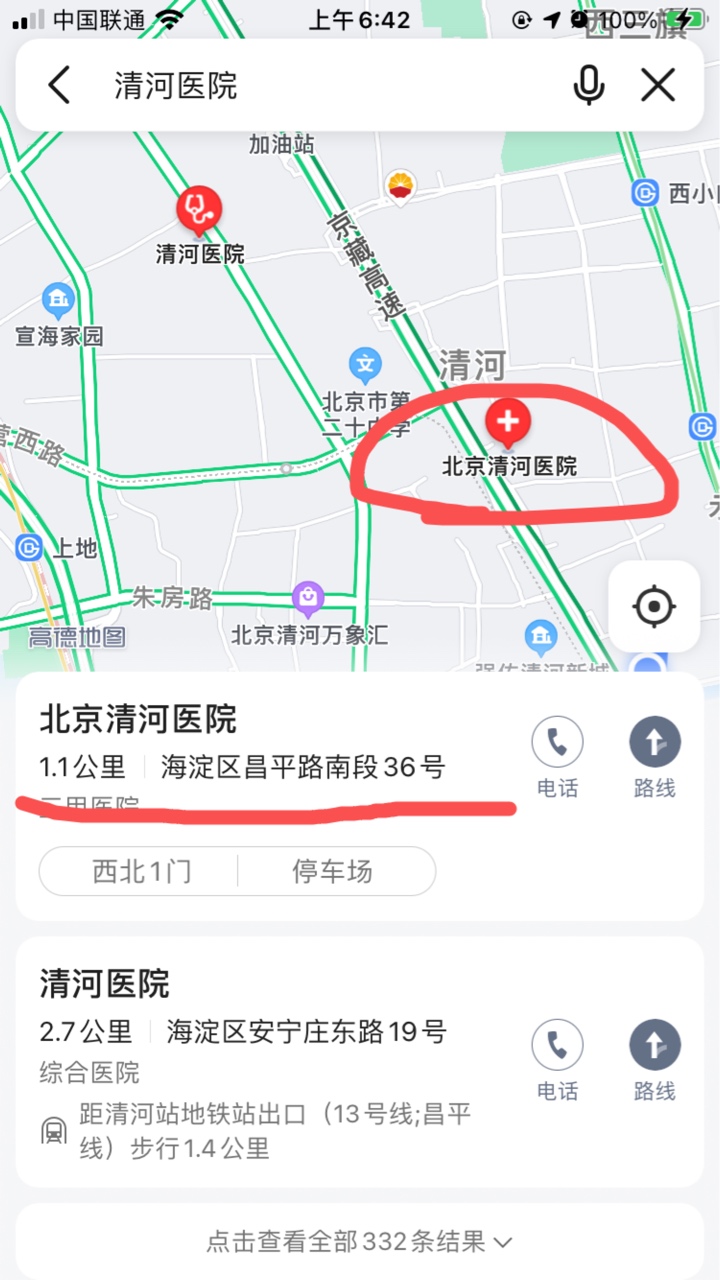
Task: Expand to view all 332 results
Action: click(x=360, y=1242)
